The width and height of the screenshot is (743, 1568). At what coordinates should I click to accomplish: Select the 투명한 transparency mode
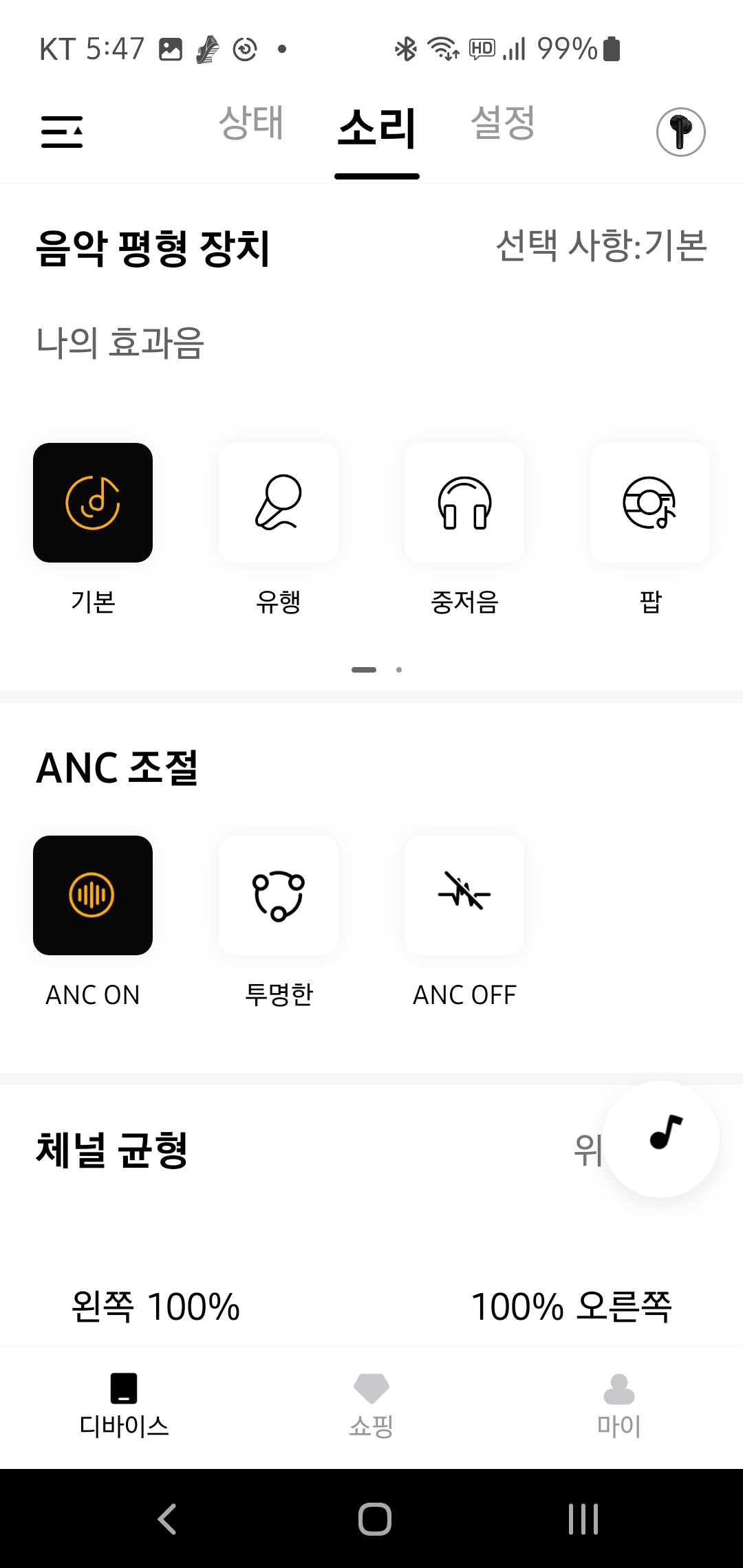[279, 895]
